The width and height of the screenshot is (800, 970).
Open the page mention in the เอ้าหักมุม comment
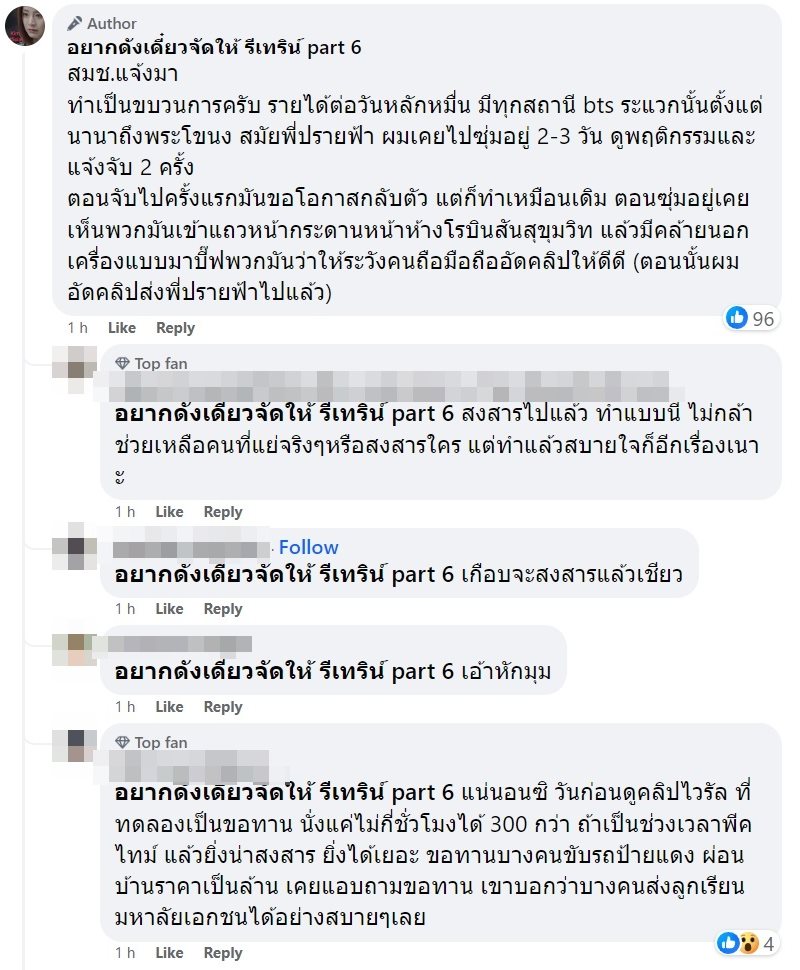[284, 672]
